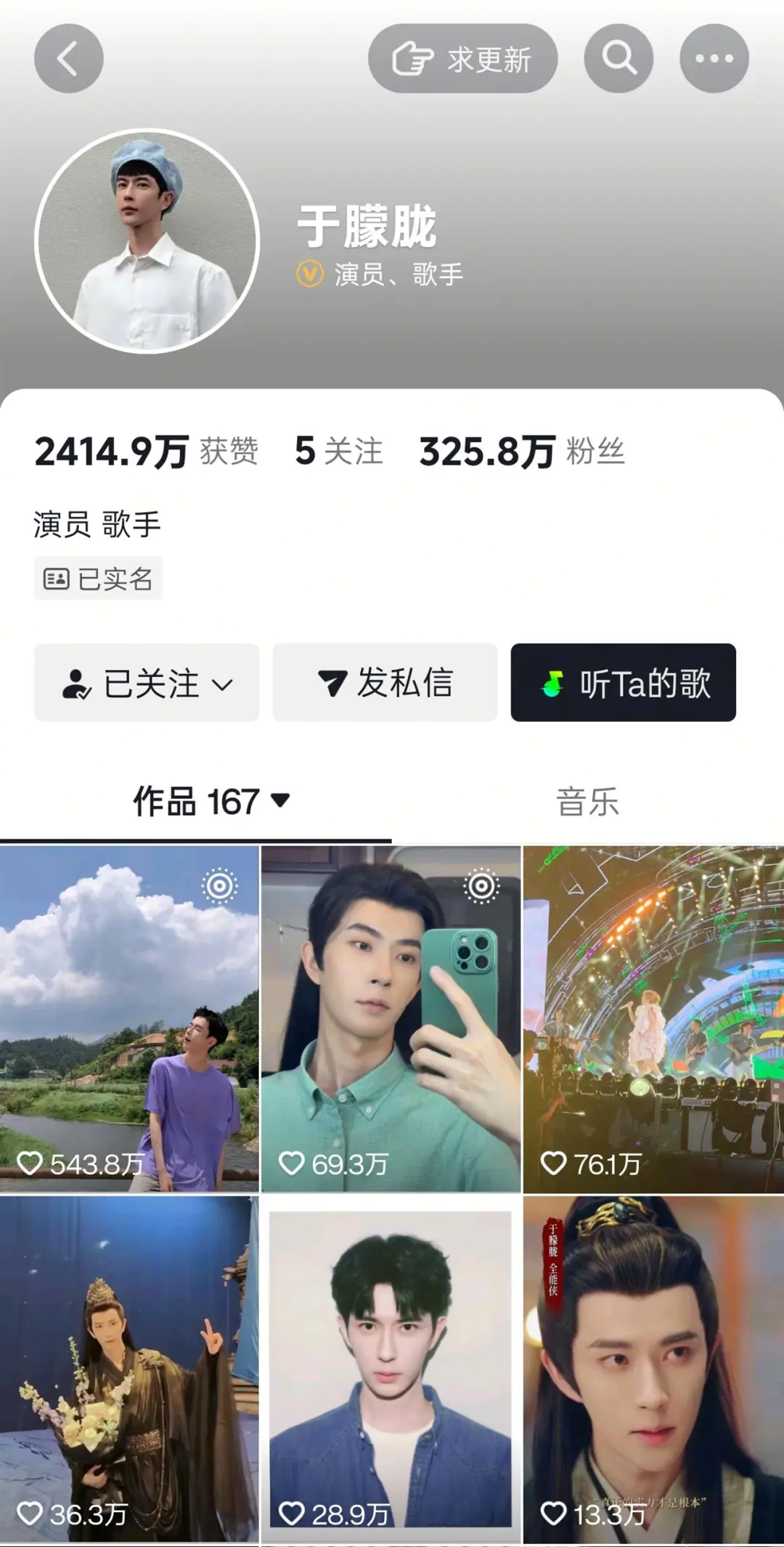Go back using the top arrow
The image size is (784, 1547).
(x=68, y=58)
